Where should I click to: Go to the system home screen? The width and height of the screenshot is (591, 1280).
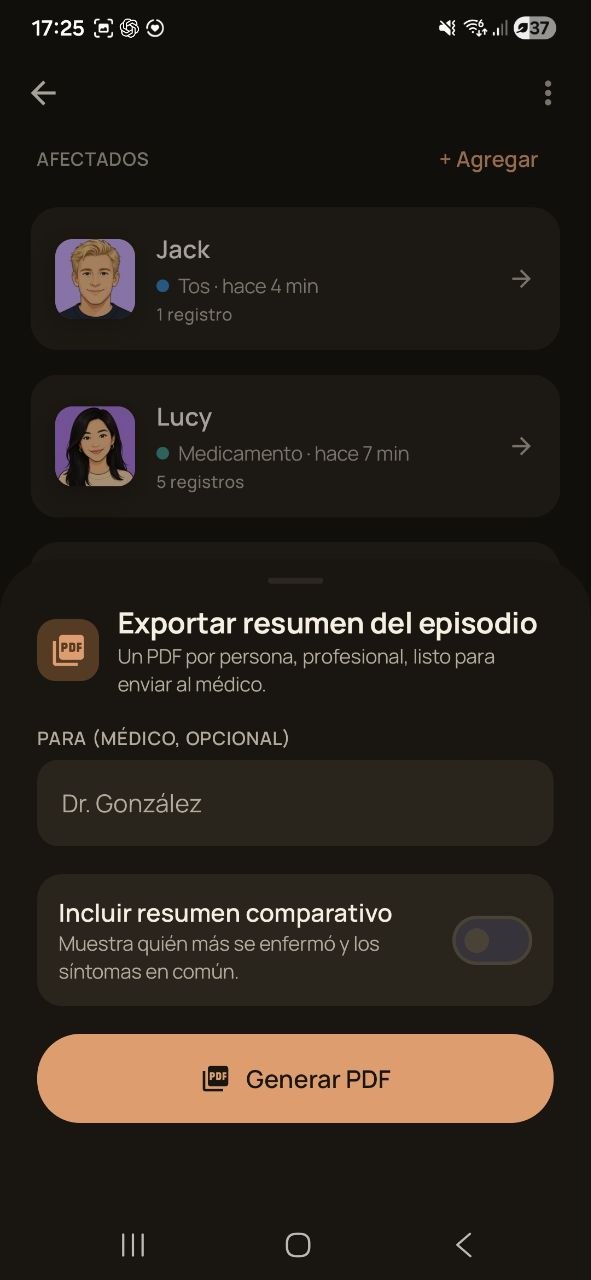tap(297, 1244)
